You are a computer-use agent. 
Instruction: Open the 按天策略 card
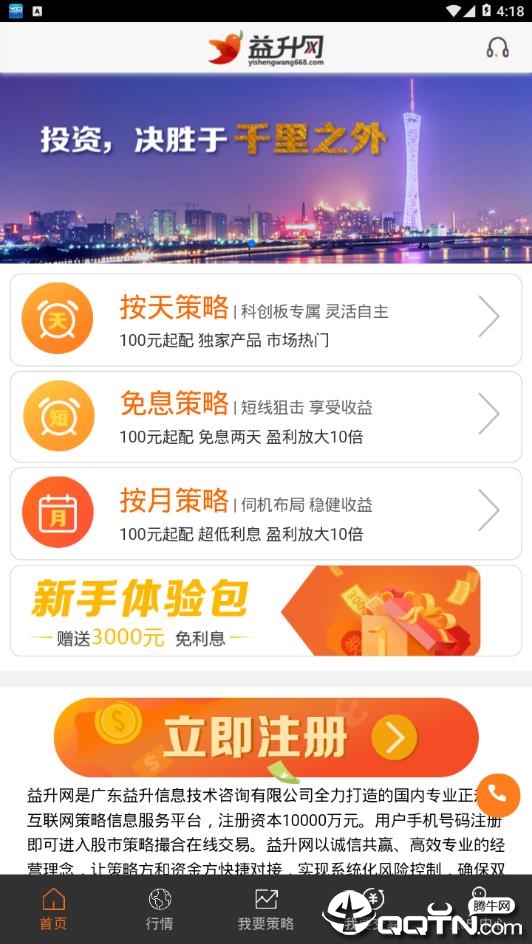[266, 320]
